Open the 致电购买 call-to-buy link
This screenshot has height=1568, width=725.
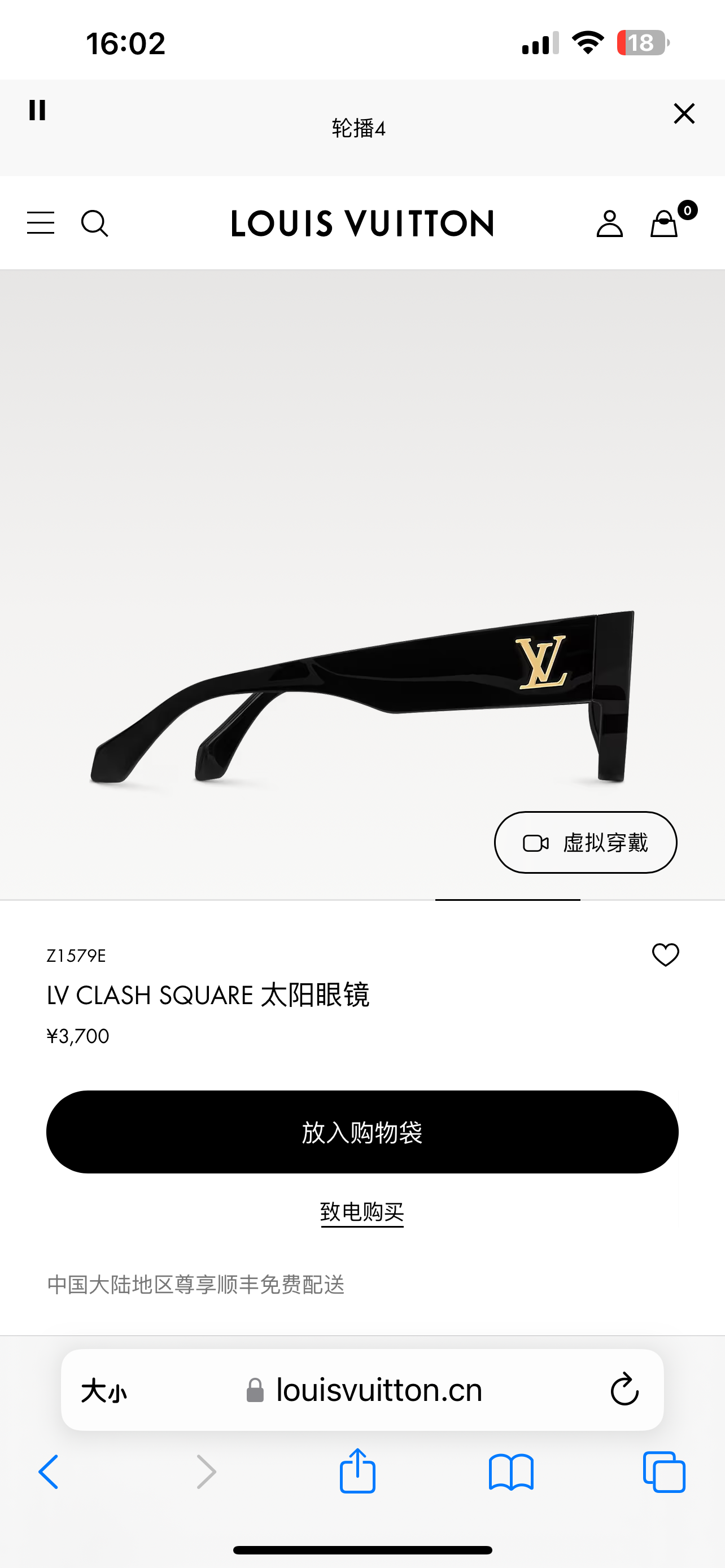[362, 1212]
